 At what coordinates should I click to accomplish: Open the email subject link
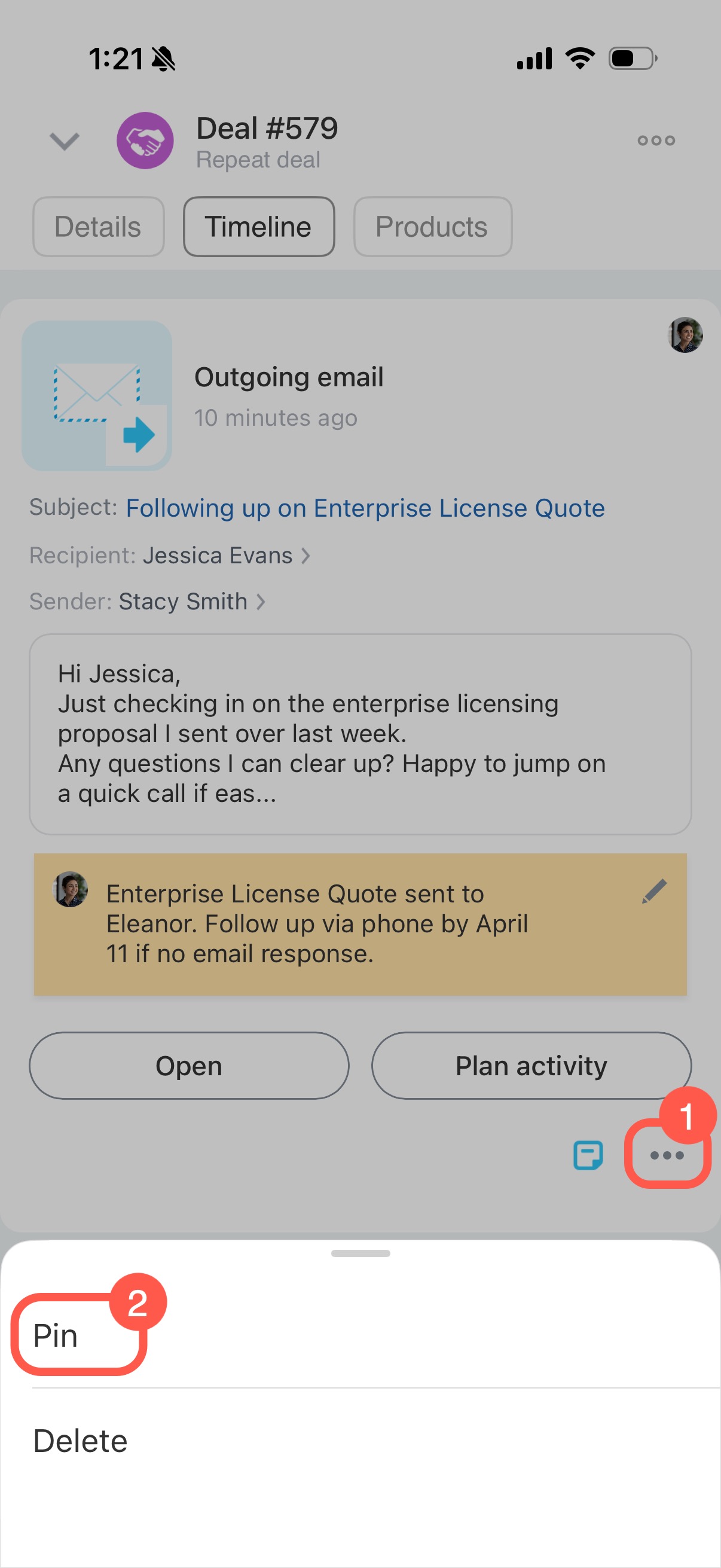(365, 508)
